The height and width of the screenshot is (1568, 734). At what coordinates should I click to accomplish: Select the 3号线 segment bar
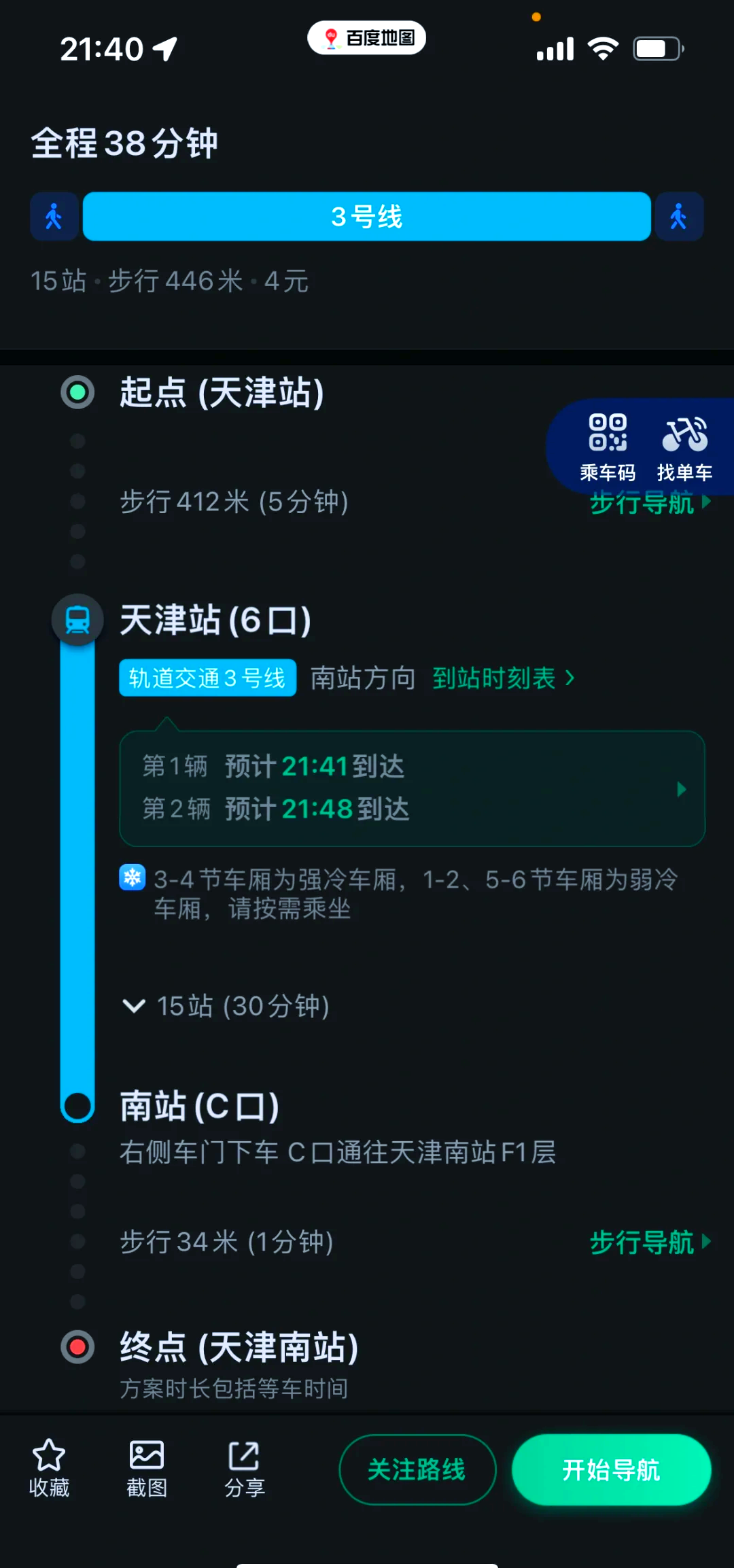pos(367,216)
